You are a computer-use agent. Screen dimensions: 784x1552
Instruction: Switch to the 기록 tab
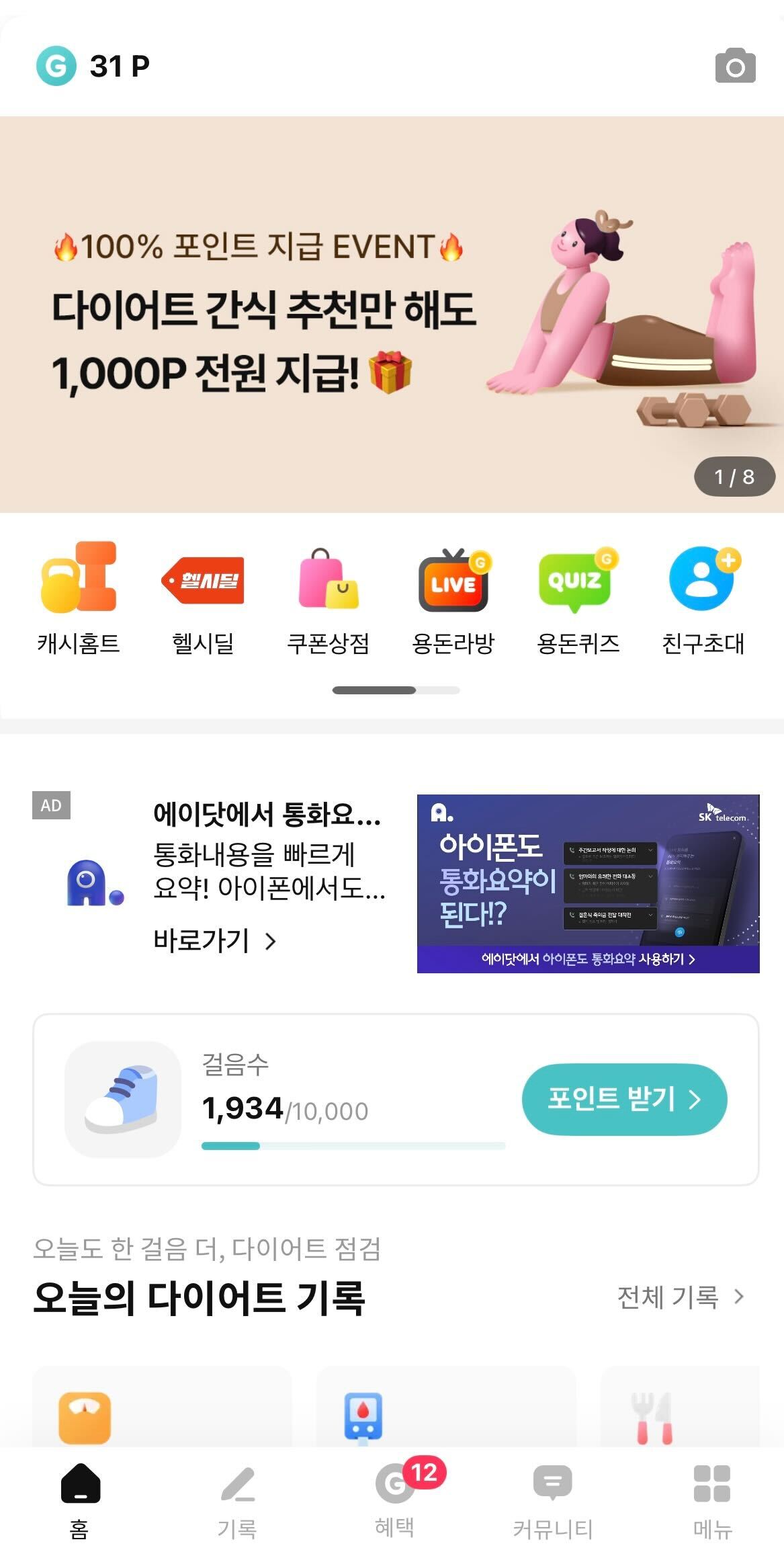pyautogui.click(x=237, y=1500)
